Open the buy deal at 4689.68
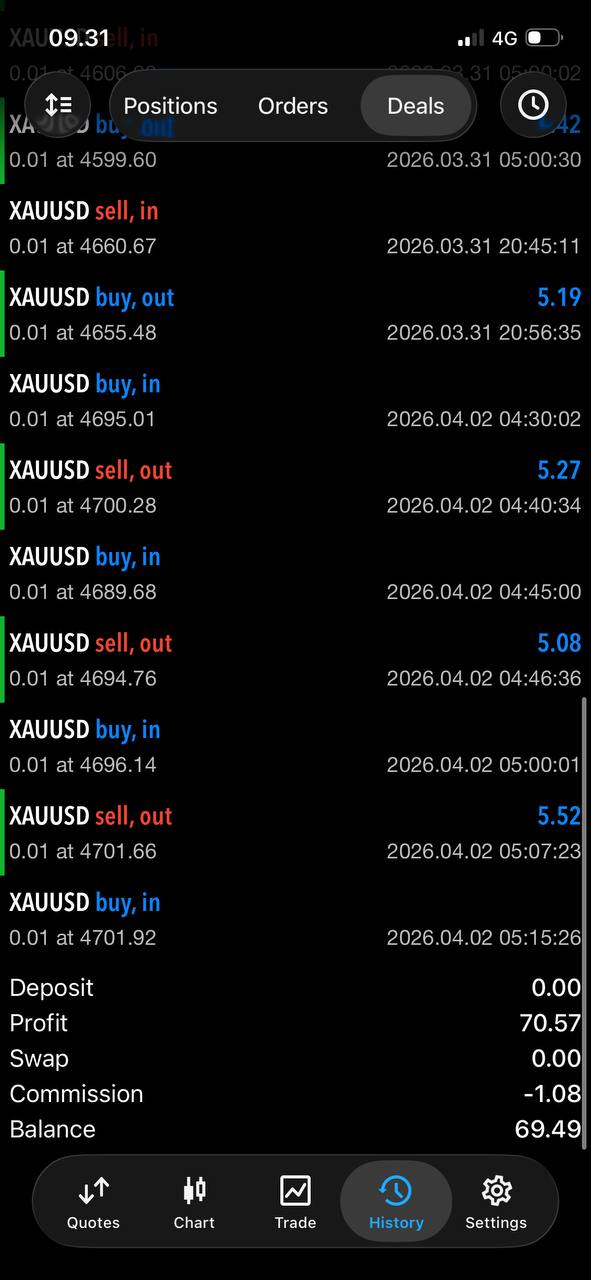 (x=295, y=574)
